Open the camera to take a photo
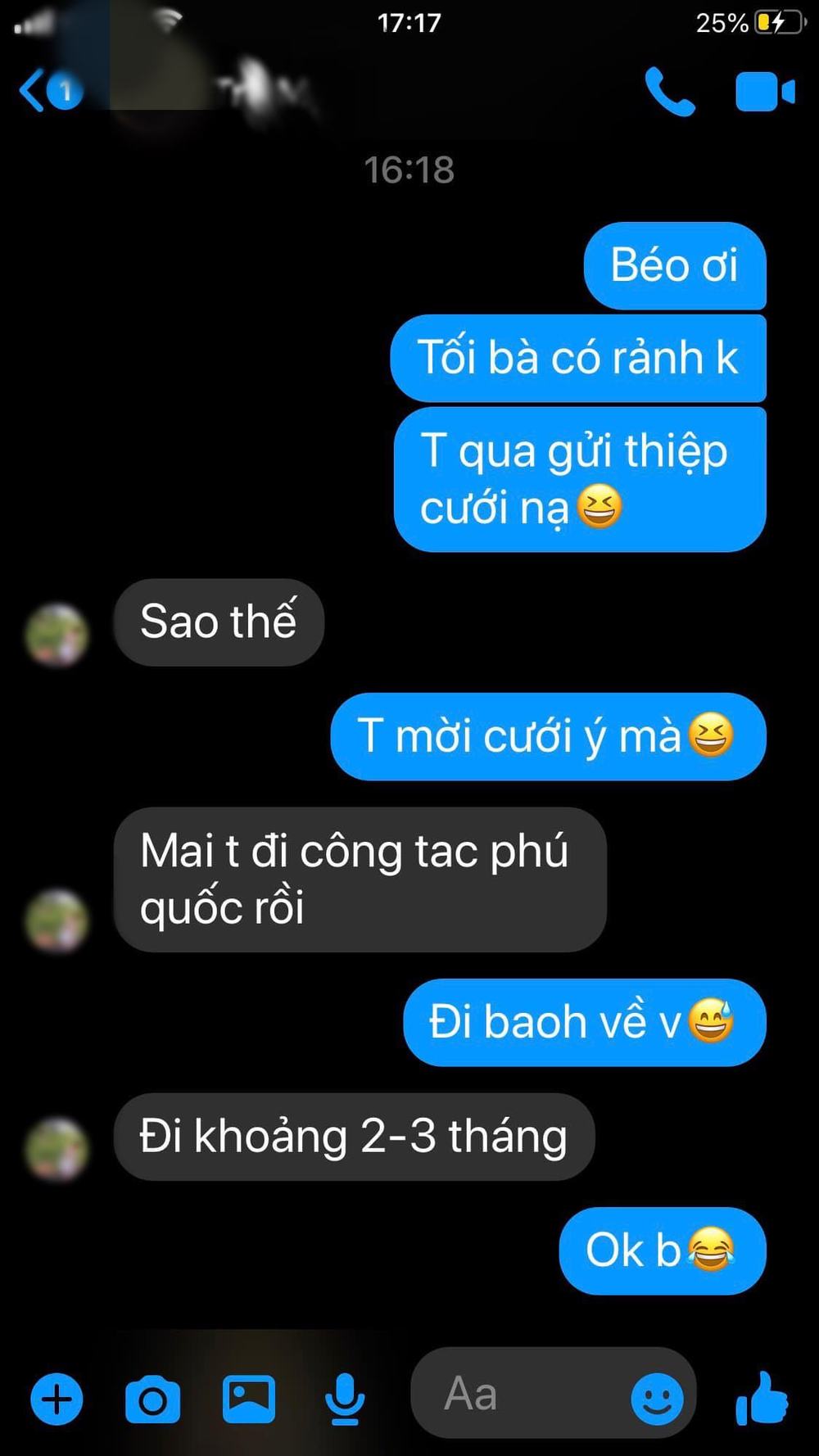819x1456 pixels. [152, 1399]
